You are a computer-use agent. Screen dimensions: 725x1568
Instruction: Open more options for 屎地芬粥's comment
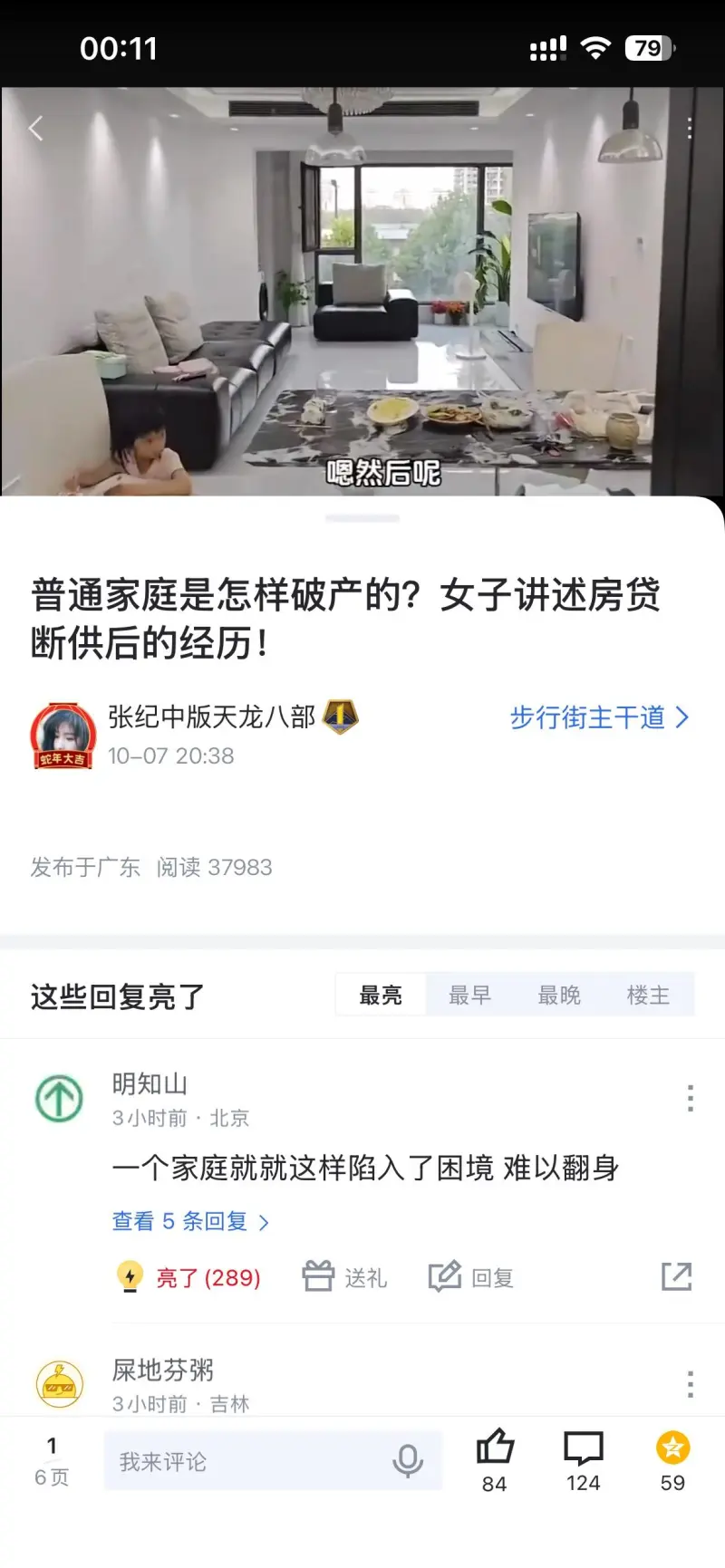tap(690, 1384)
